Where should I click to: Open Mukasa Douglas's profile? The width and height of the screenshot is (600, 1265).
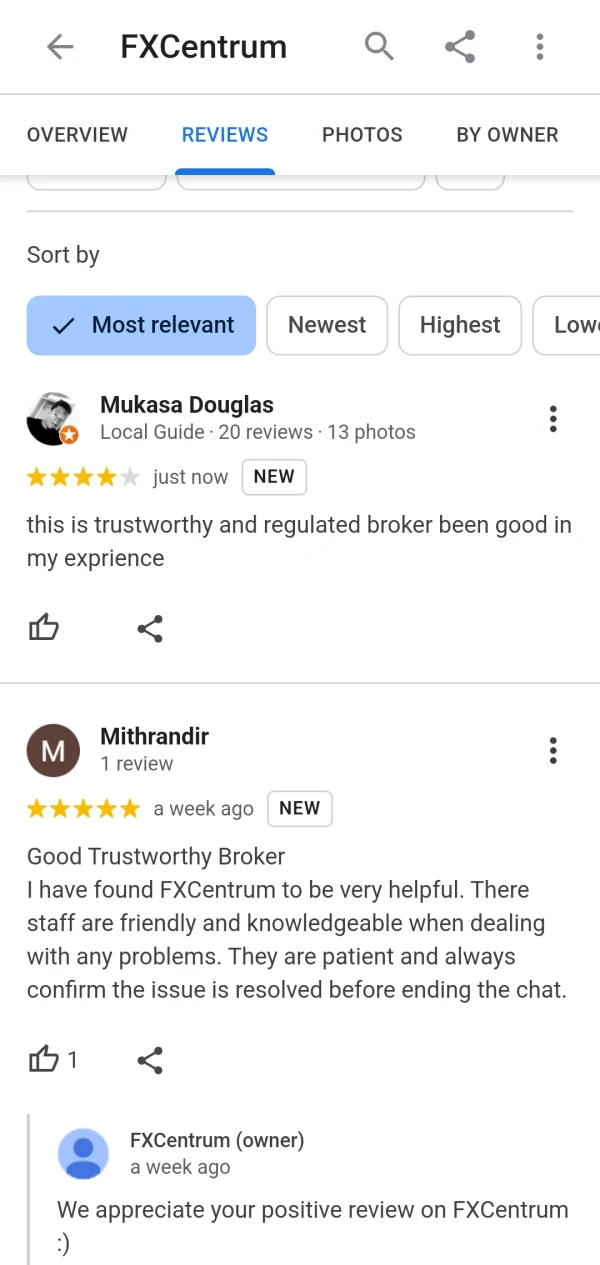coord(186,405)
